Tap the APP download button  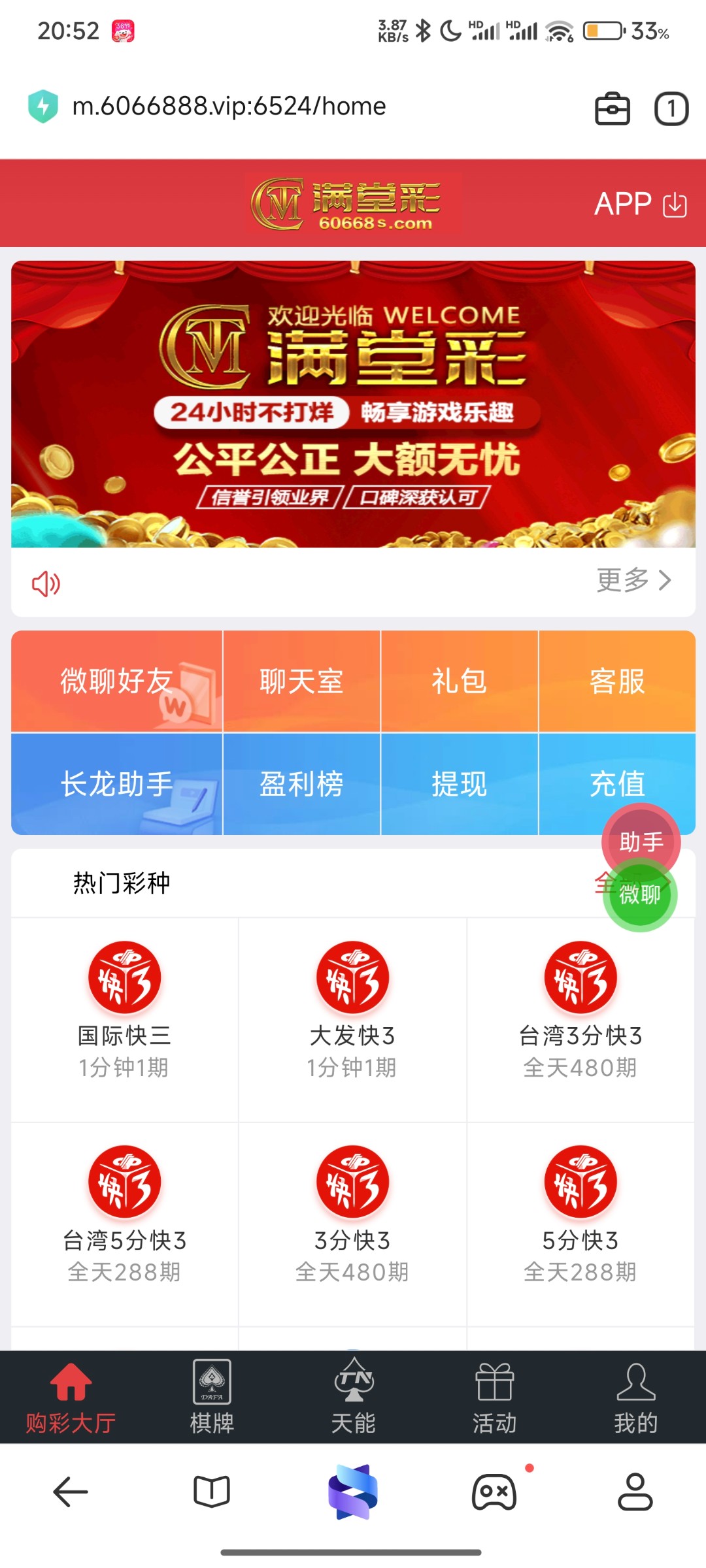click(639, 204)
